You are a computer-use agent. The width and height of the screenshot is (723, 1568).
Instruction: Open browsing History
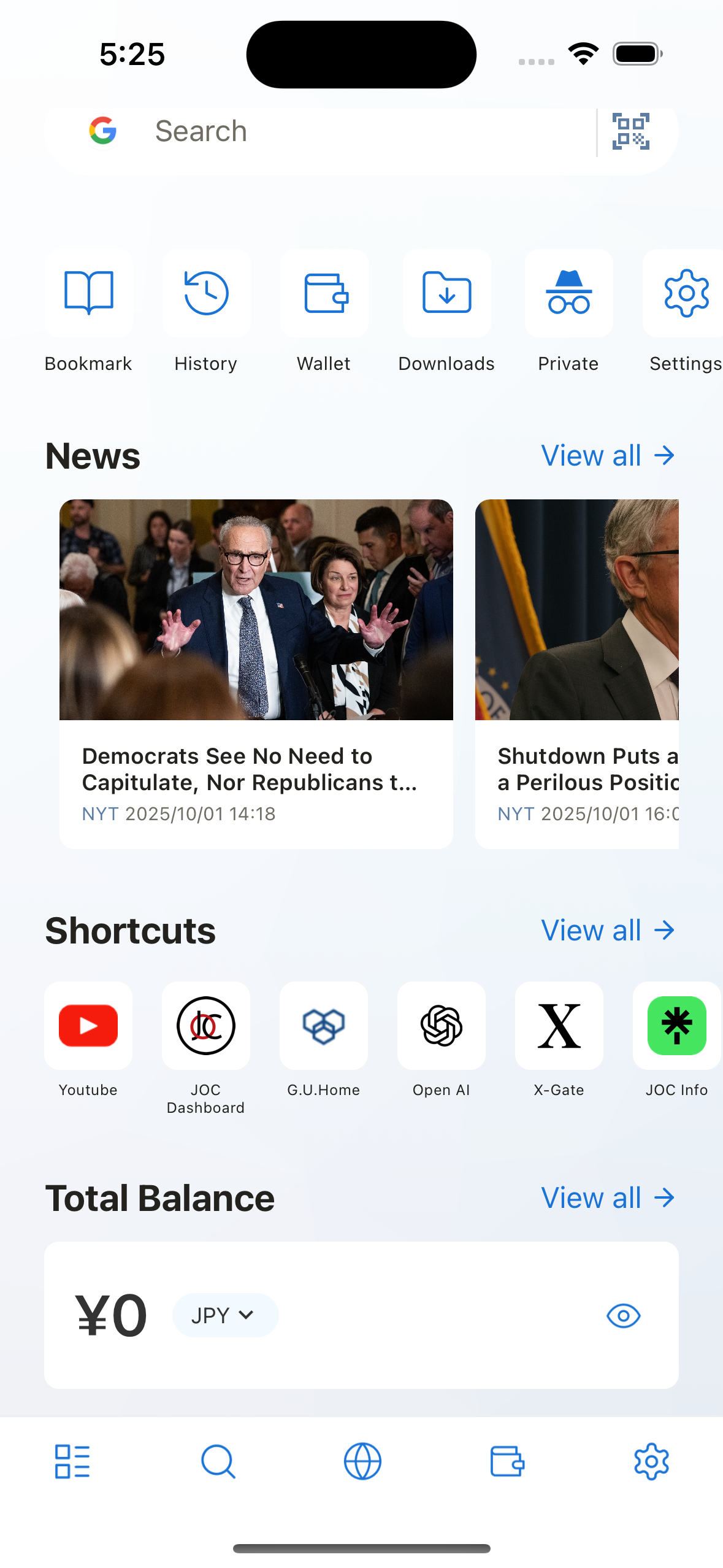[206, 294]
